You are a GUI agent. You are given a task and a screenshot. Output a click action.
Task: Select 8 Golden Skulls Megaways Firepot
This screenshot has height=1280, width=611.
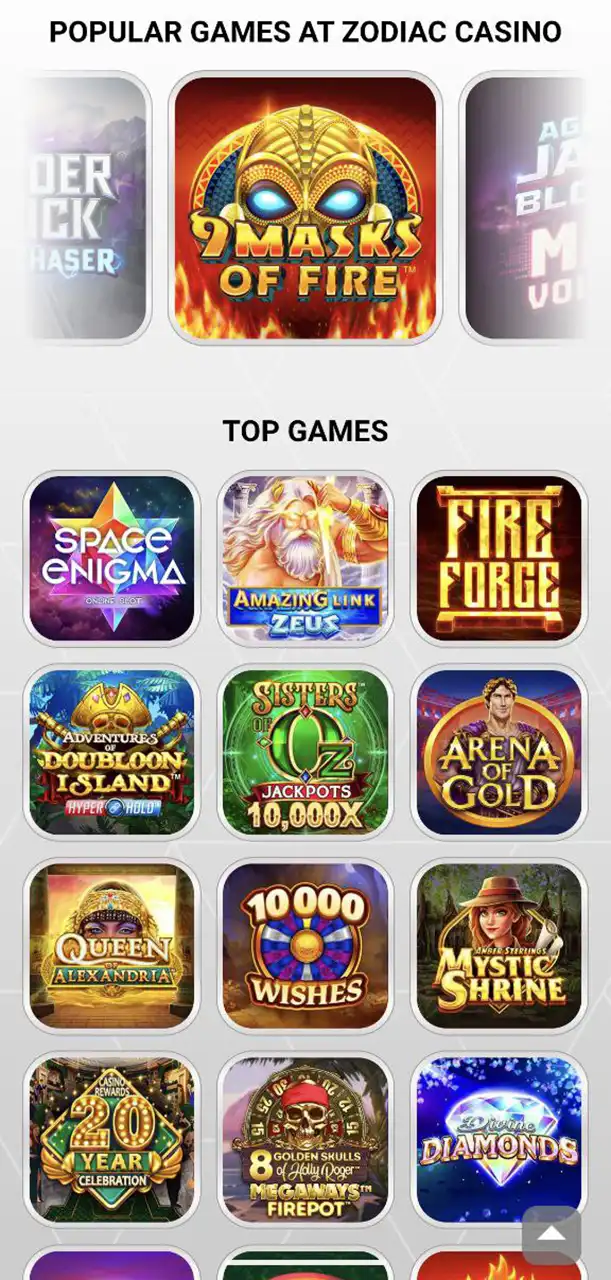[x=305, y=1140]
